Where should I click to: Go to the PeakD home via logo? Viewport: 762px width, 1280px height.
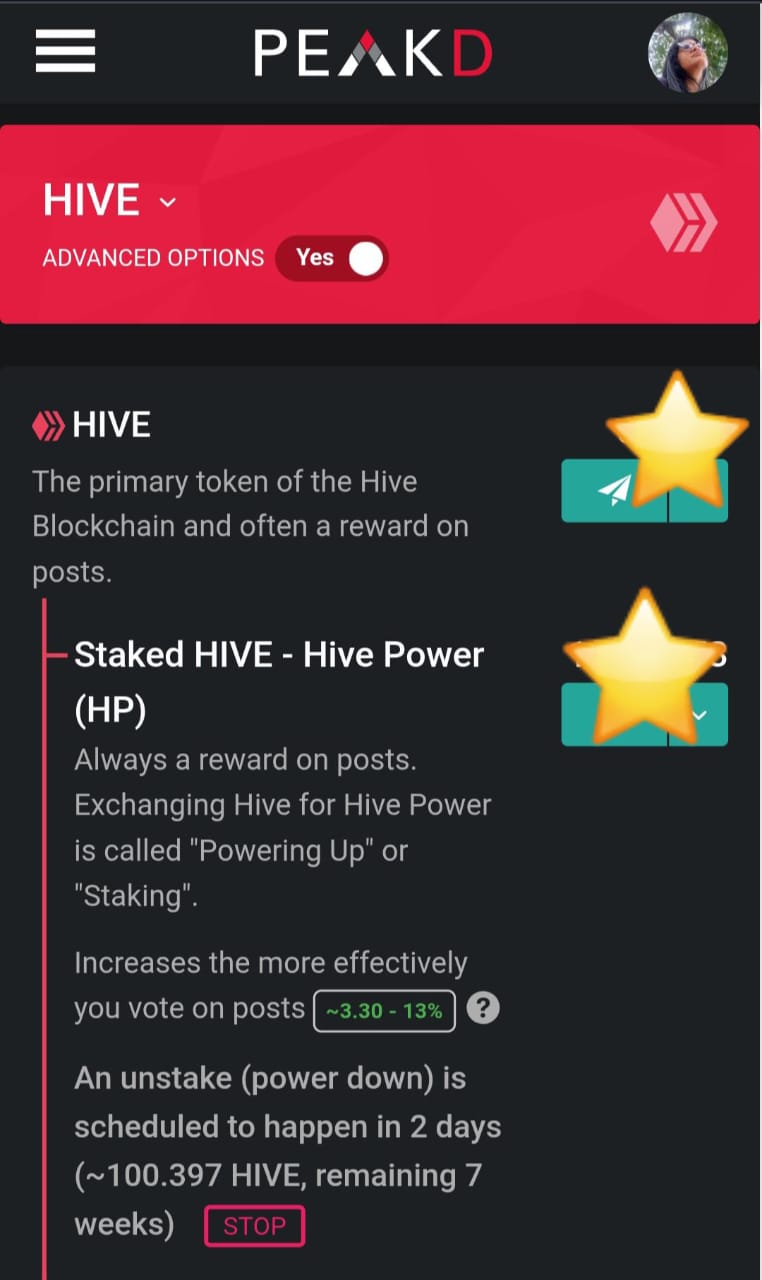[372, 53]
